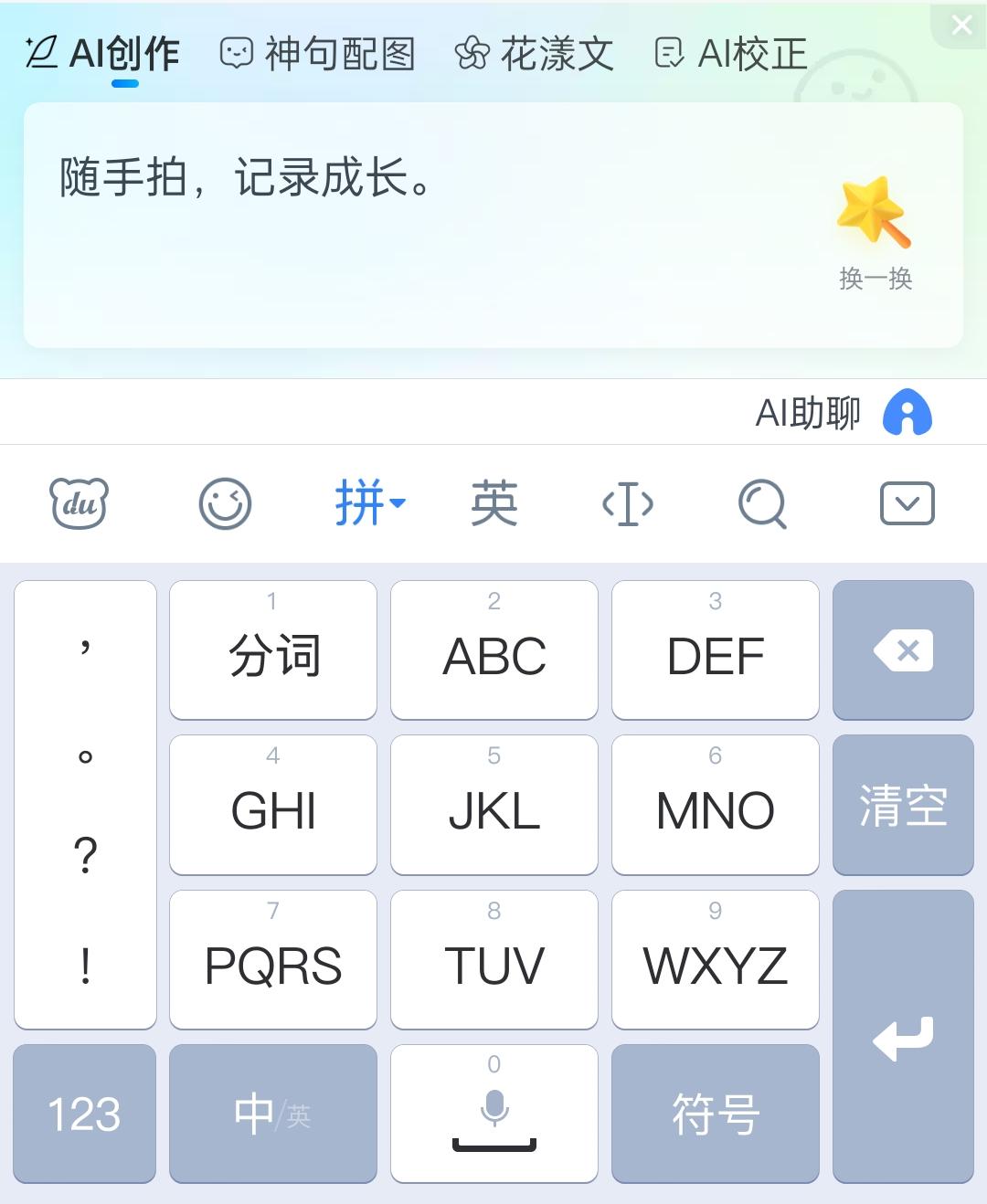Screen dimensions: 987x1204
Task: Open the AI校正 correction tab
Action: 733,53
